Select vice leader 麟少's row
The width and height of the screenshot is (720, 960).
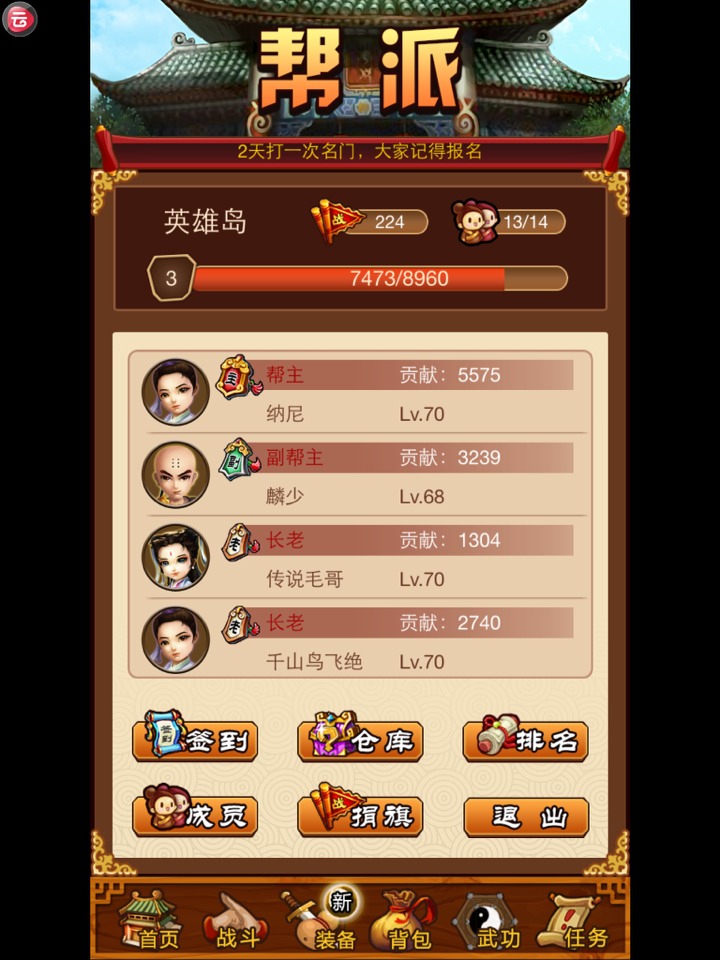coord(360,476)
